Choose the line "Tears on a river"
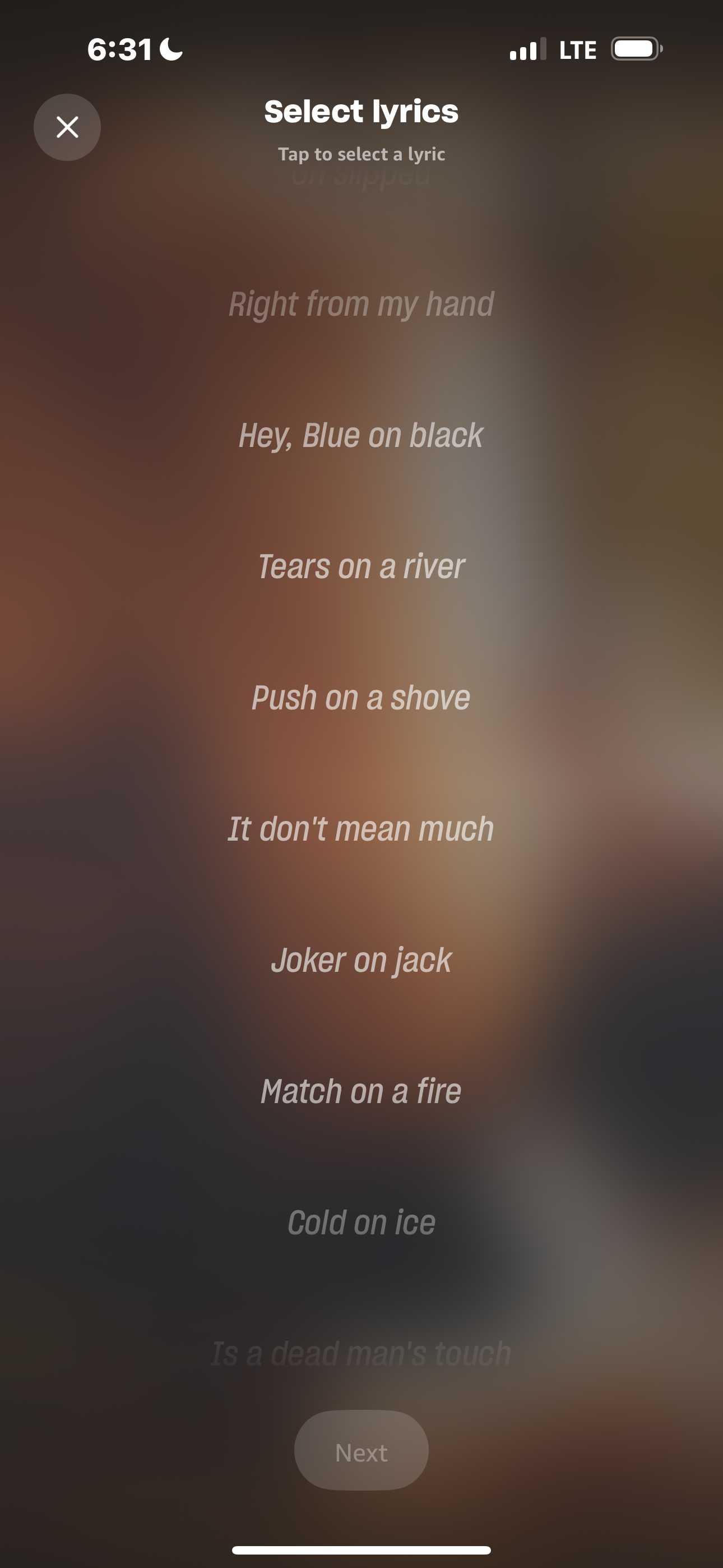Screen dimensions: 723x1568 pyautogui.click(x=361, y=567)
